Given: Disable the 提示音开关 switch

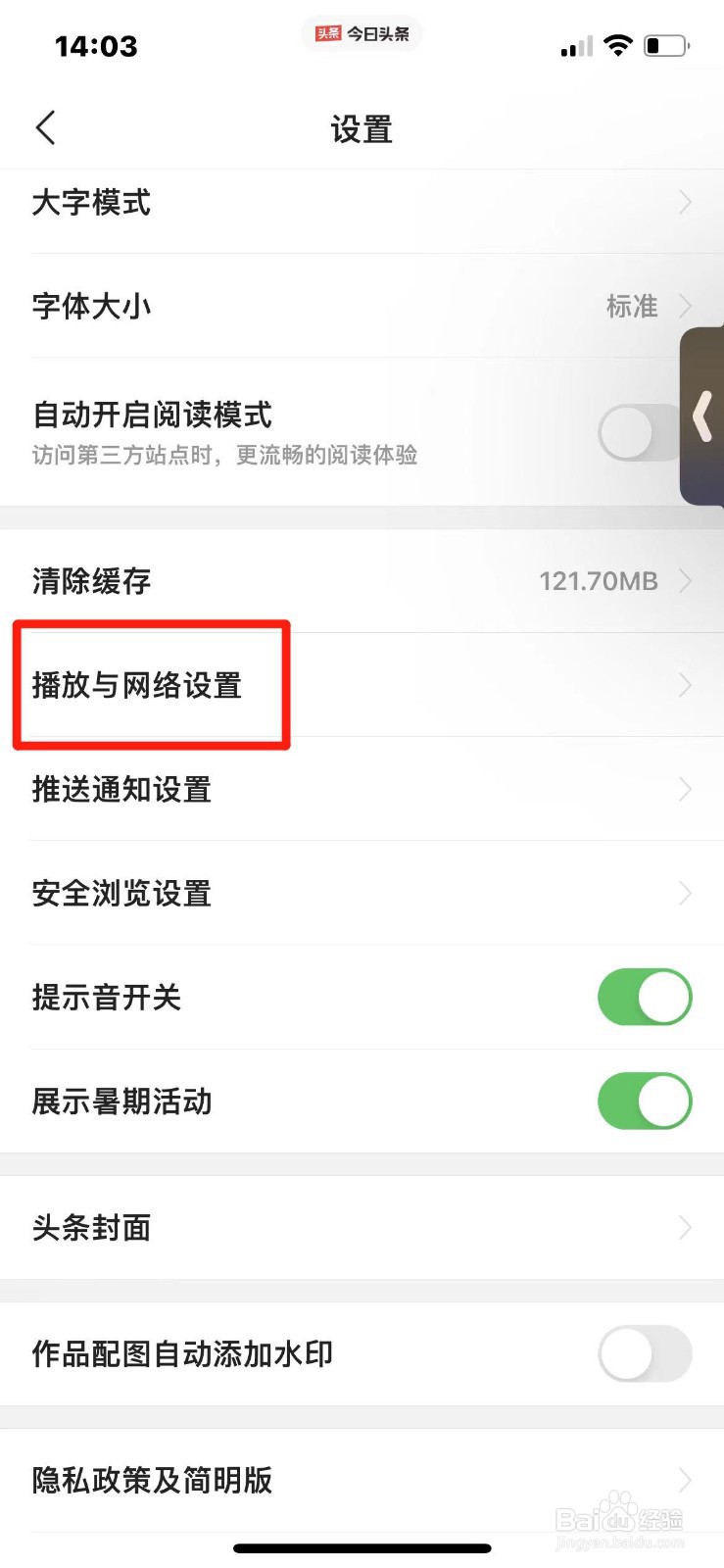Looking at the screenshot, I should pos(644,997).
